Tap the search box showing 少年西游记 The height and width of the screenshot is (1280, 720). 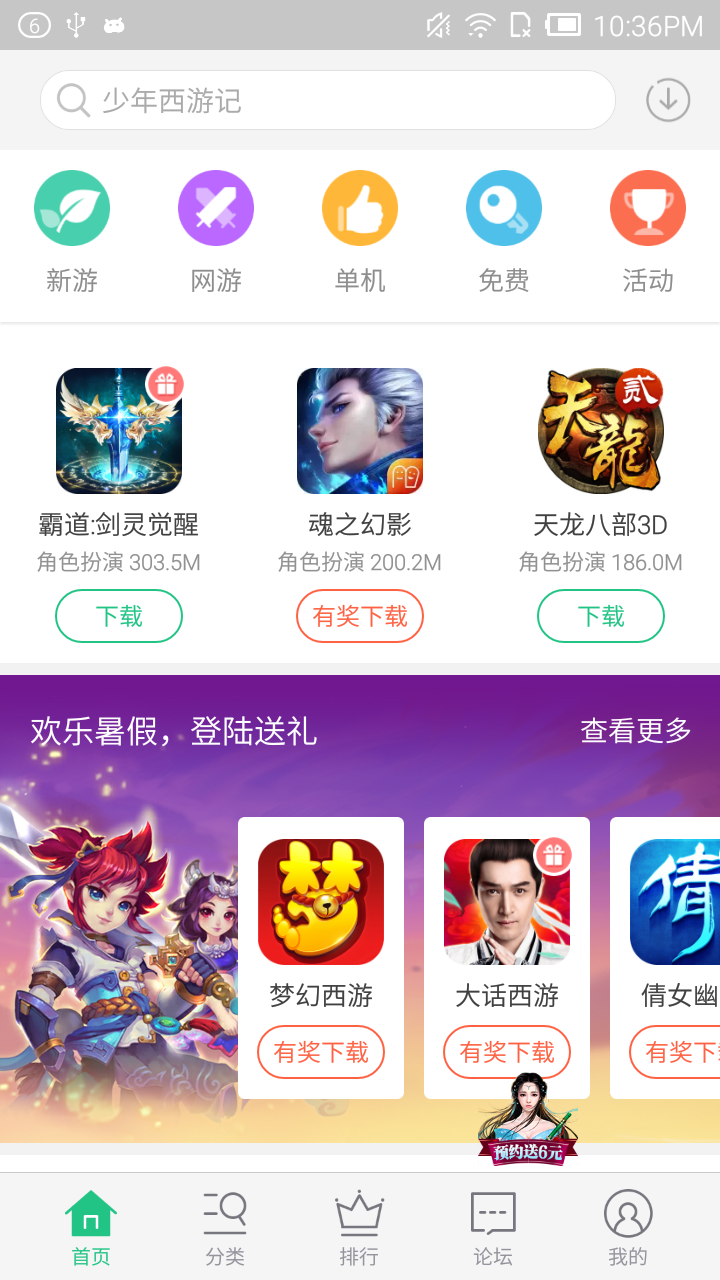tap(327, 100)
